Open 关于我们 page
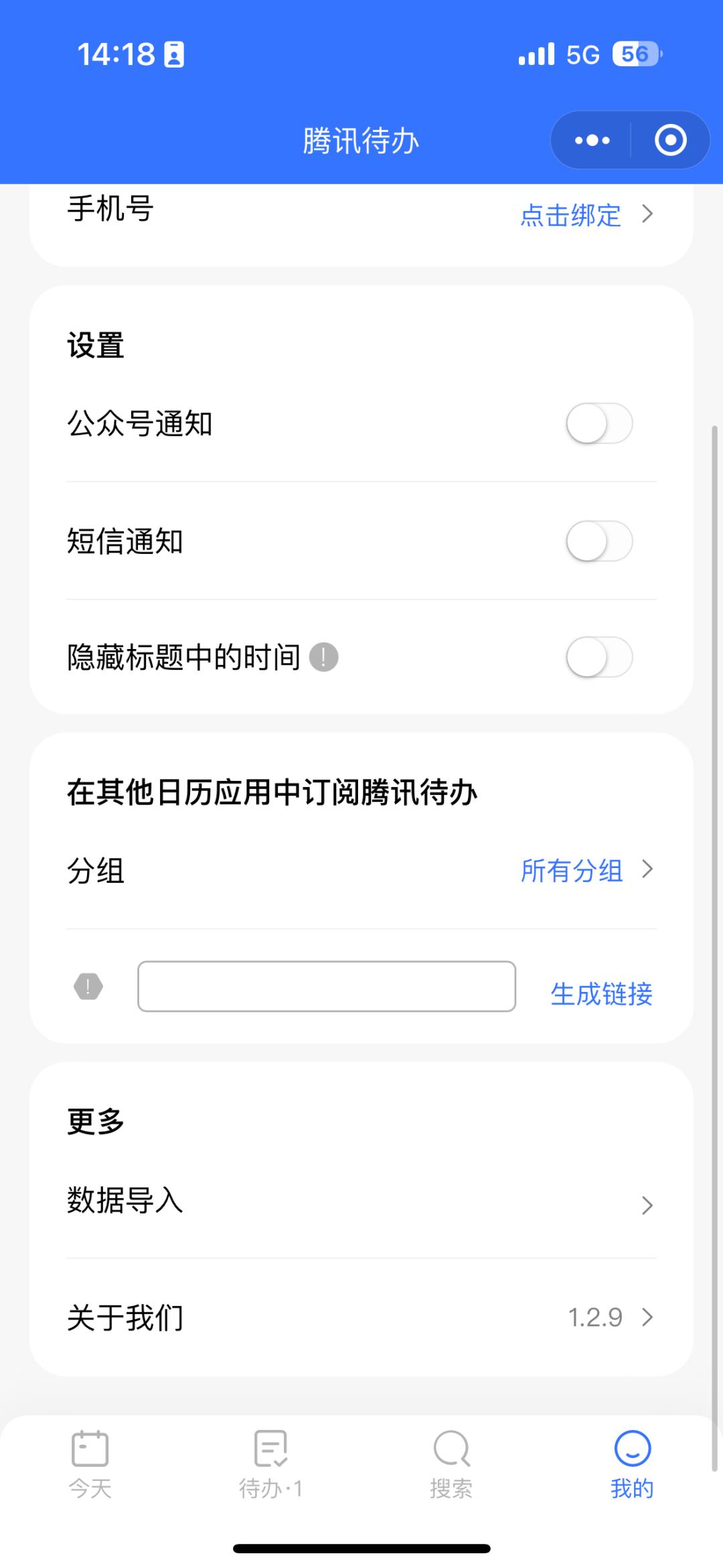 pos(361,1317)
